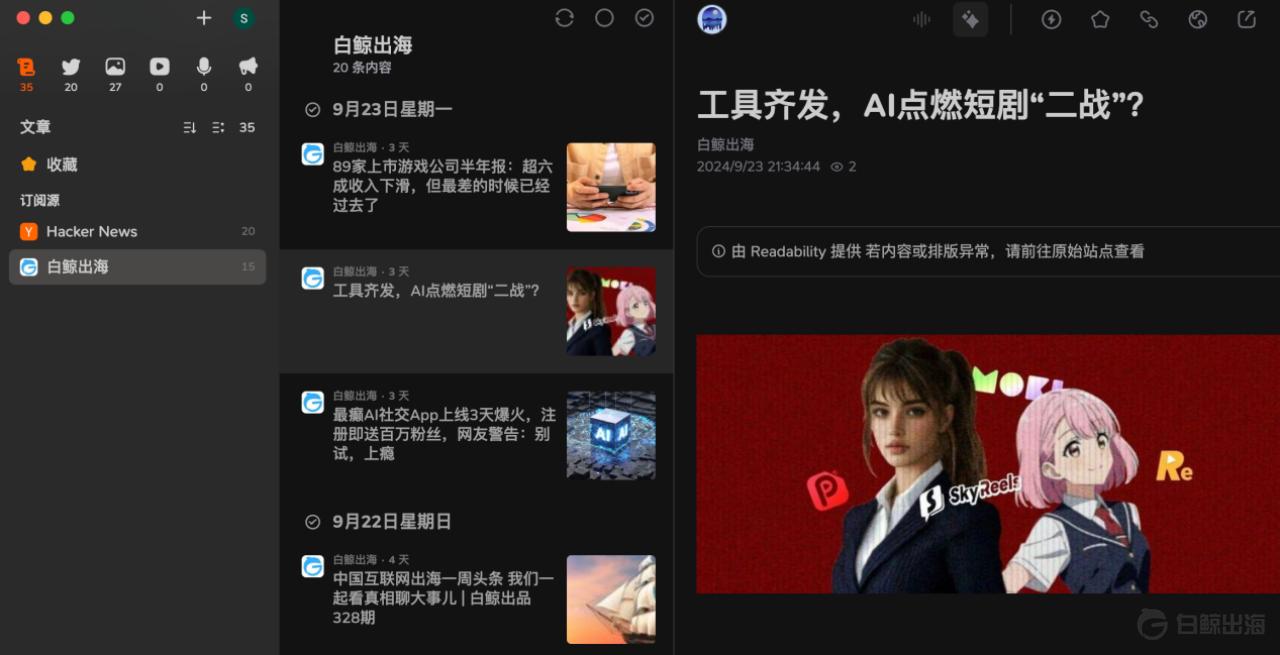Screen dimensions: 1280x655
Task: Open the 收藏 starred collection
Action: (61, 164)
